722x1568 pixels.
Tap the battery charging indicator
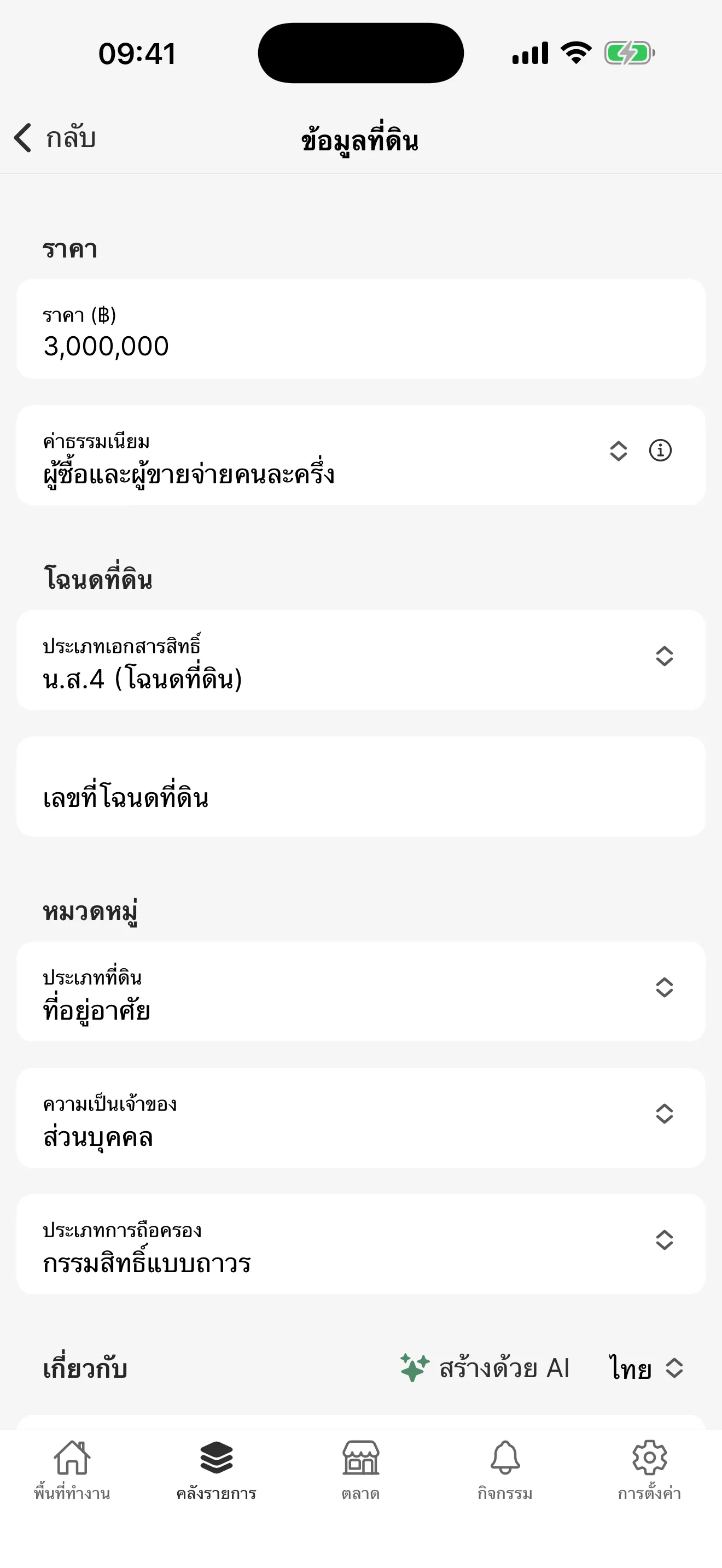[x=628, y=52]
